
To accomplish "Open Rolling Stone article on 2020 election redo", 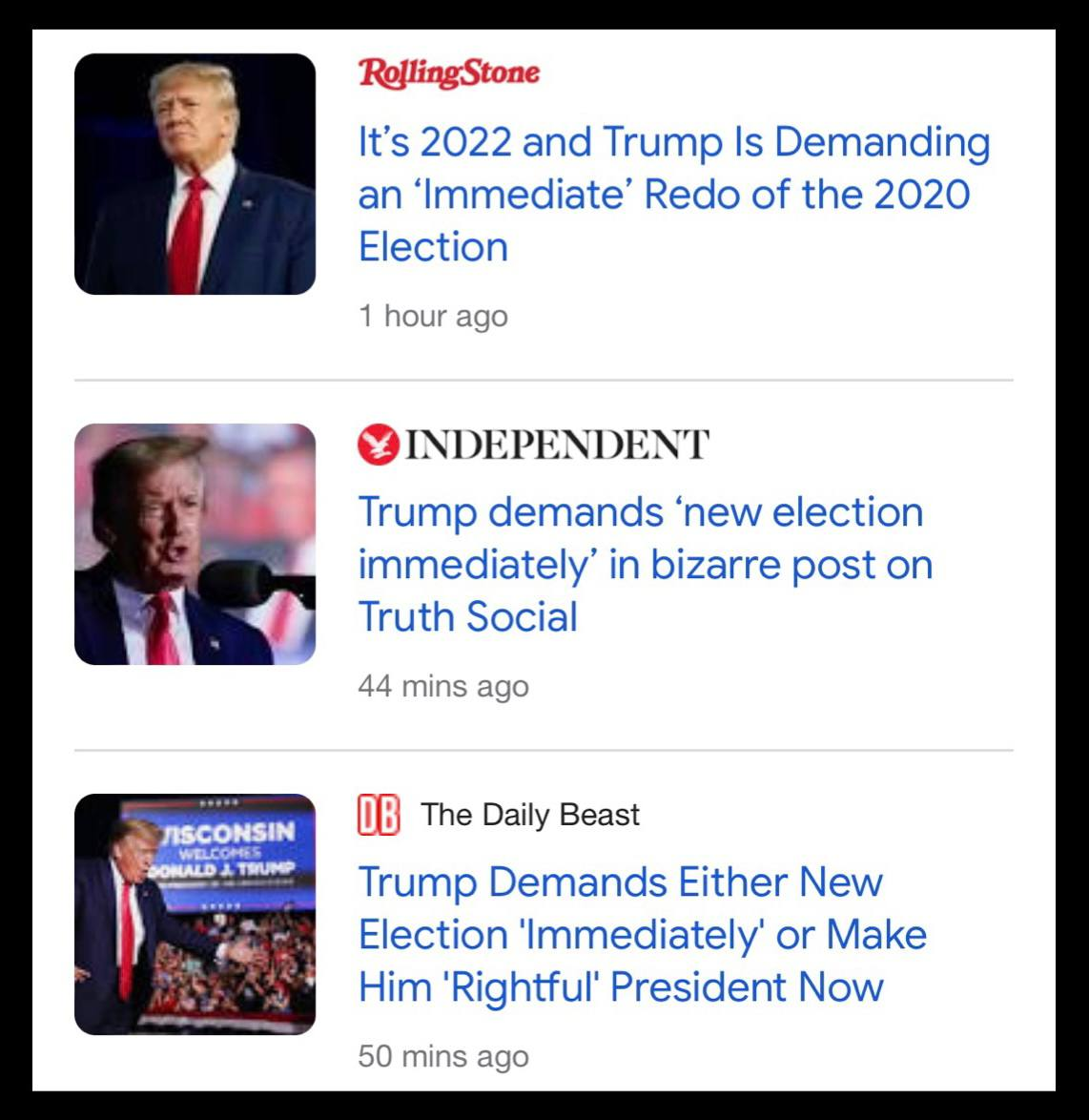I will click(673, 195).
